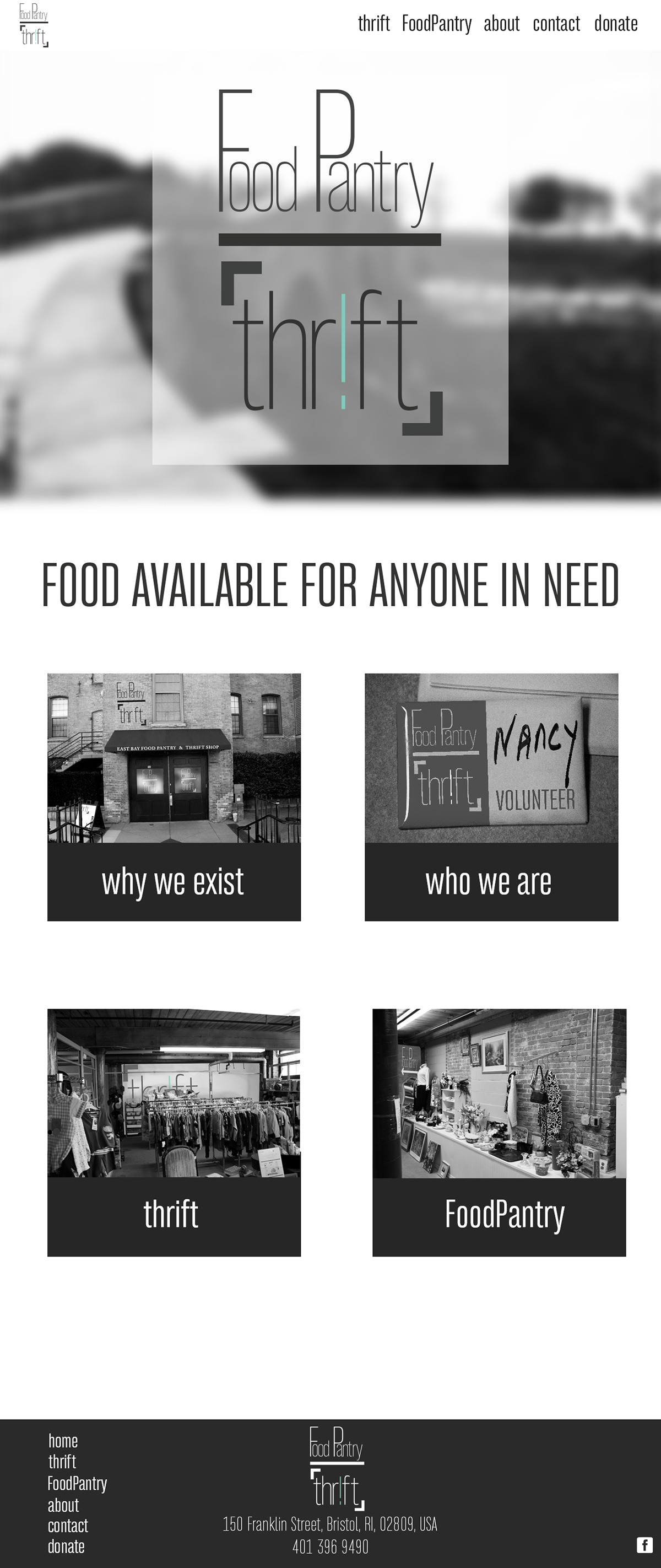Go home via the footer link
Viewport: 661px width, 1568px height.
tap(63, 1441)
